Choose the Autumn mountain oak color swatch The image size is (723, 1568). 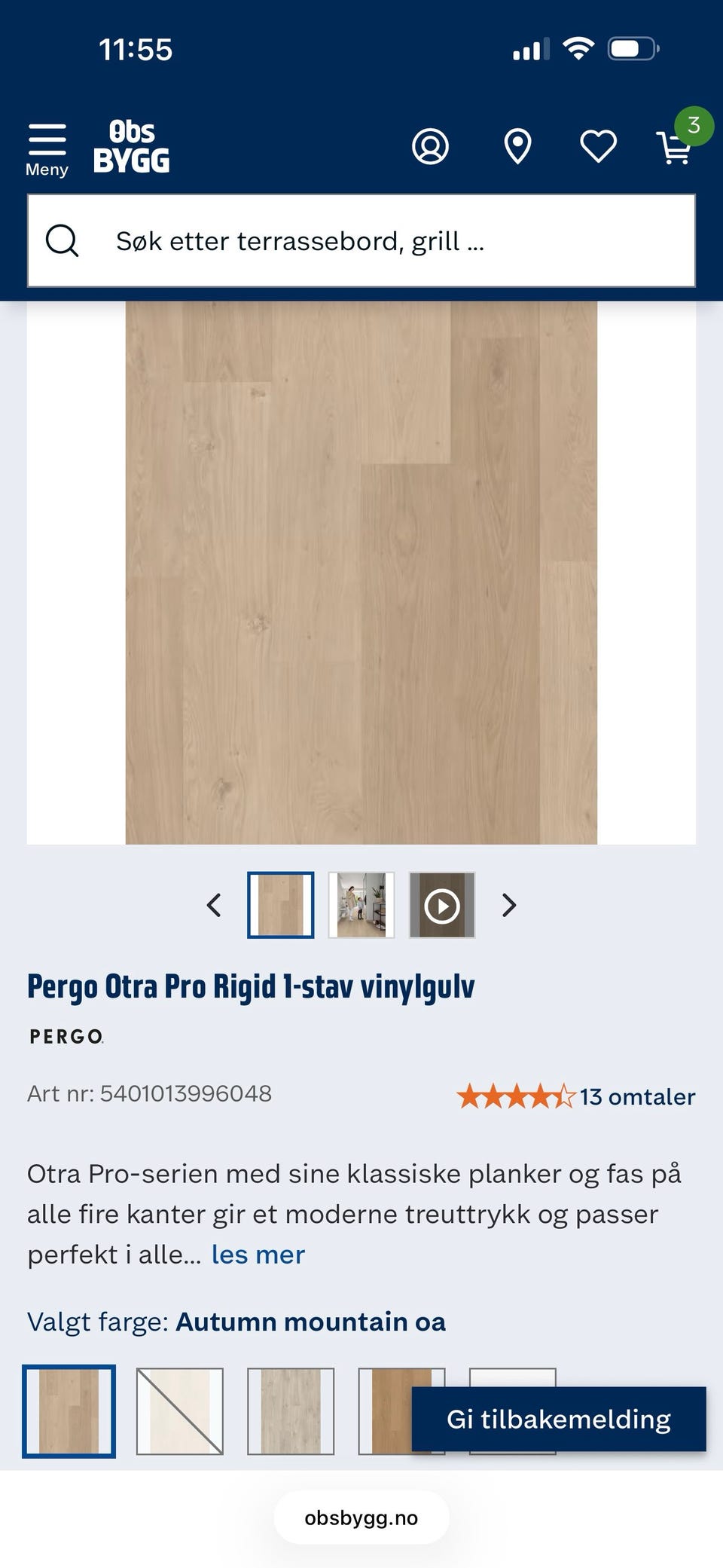(69, 1411)
